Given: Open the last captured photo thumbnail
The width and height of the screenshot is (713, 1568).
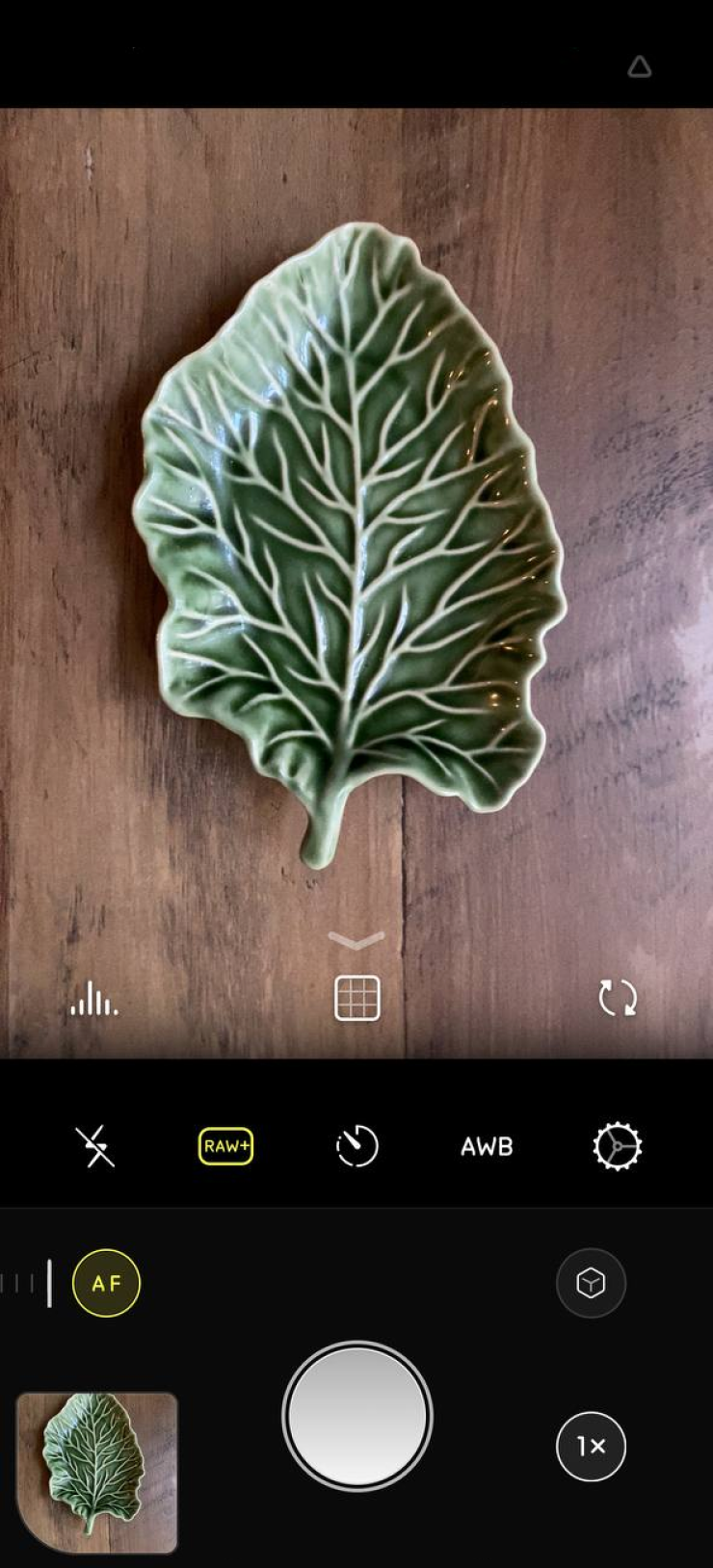Looking at the screenshot, I should [96, 1472].
